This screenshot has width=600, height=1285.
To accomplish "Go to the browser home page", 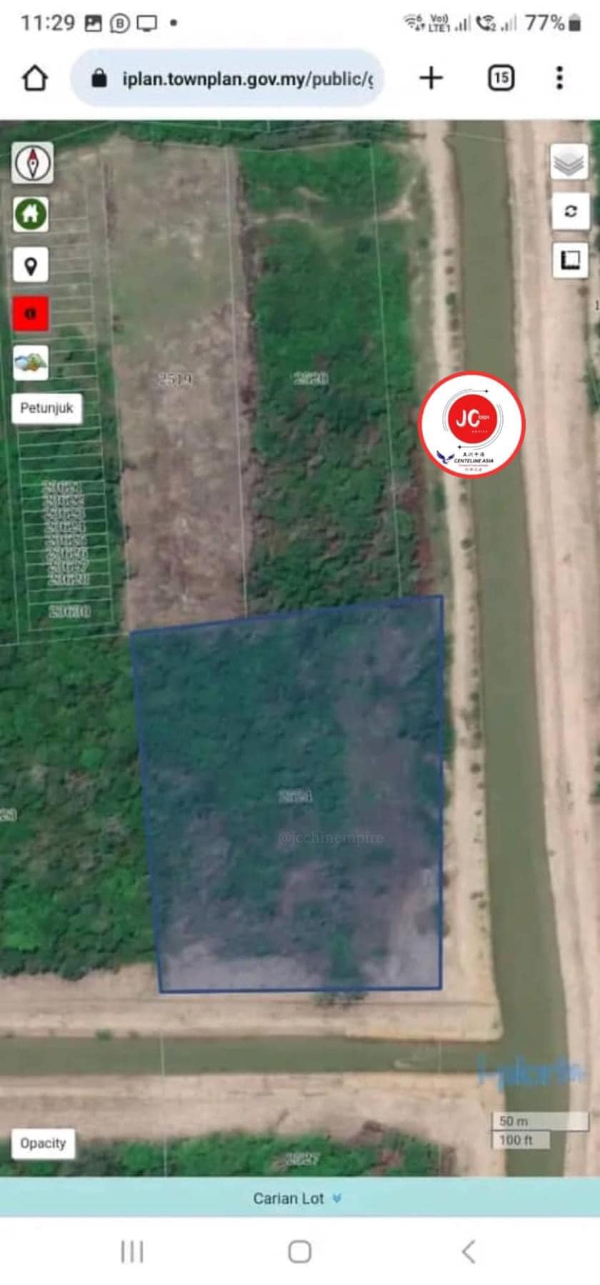I will tap(35, 78).
